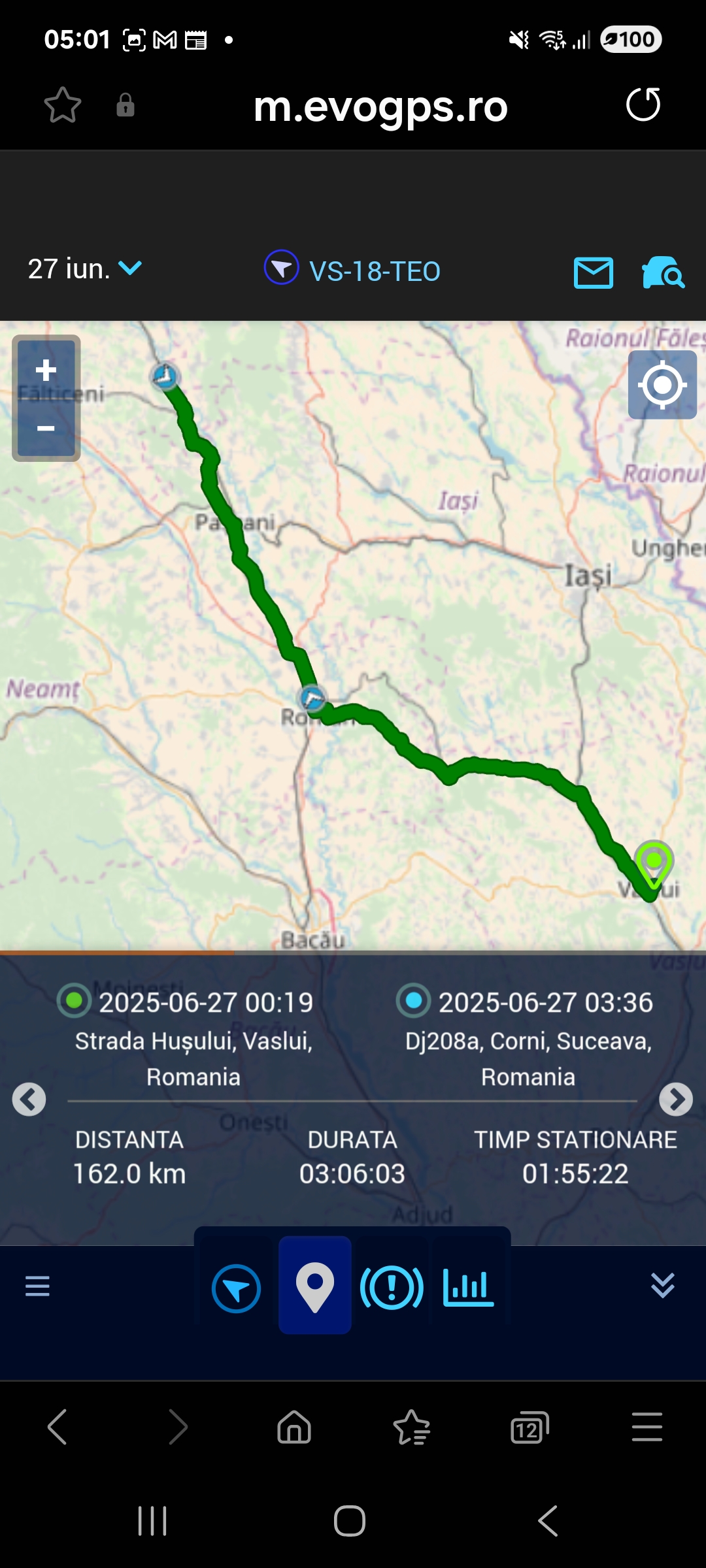Zoom out on the map
Viewport: 706px width, 1568px height.
46,428
